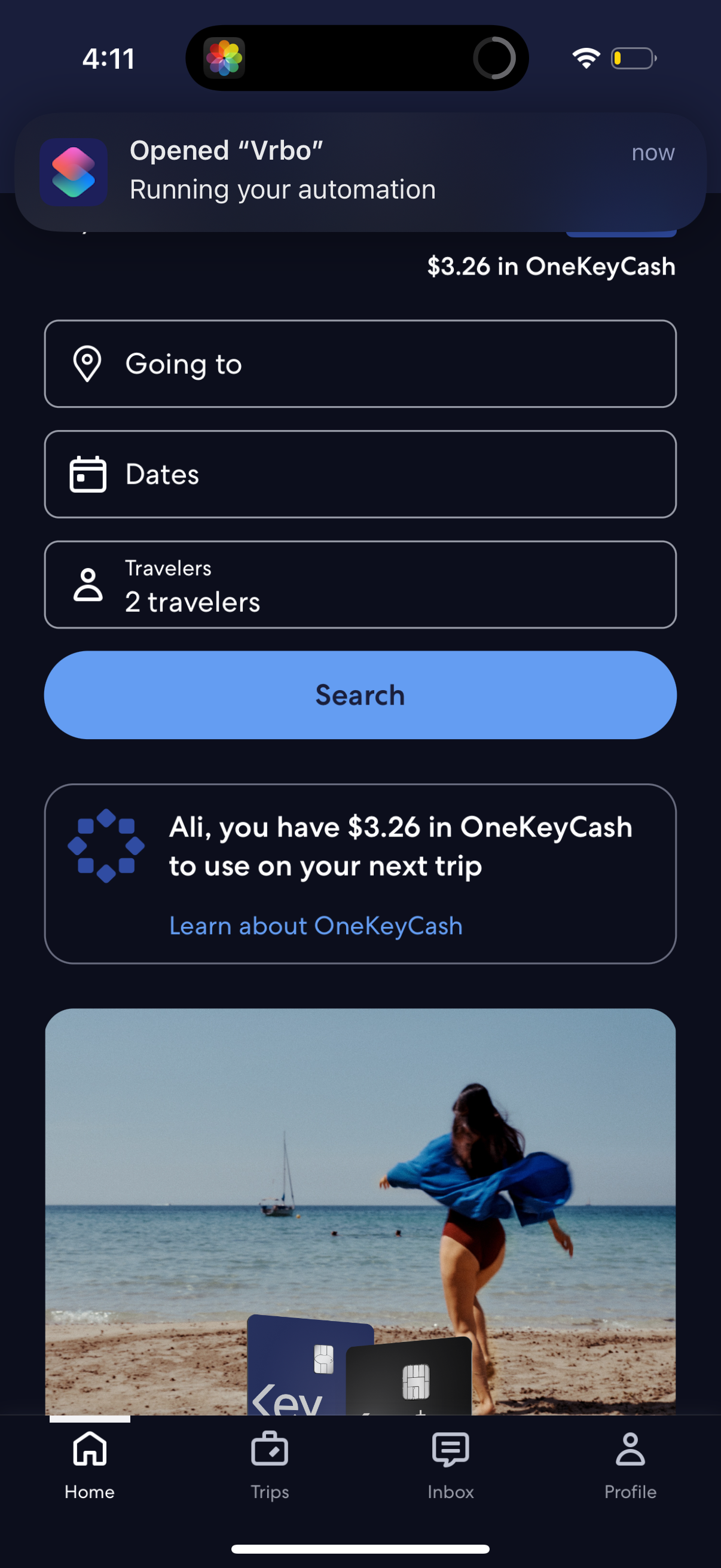Image resolution: width=721 pixels, height=1568 pixels.
Task: Tap the location pin icon in Going to field
Action: pyautogui.click(x=89, y=364)
